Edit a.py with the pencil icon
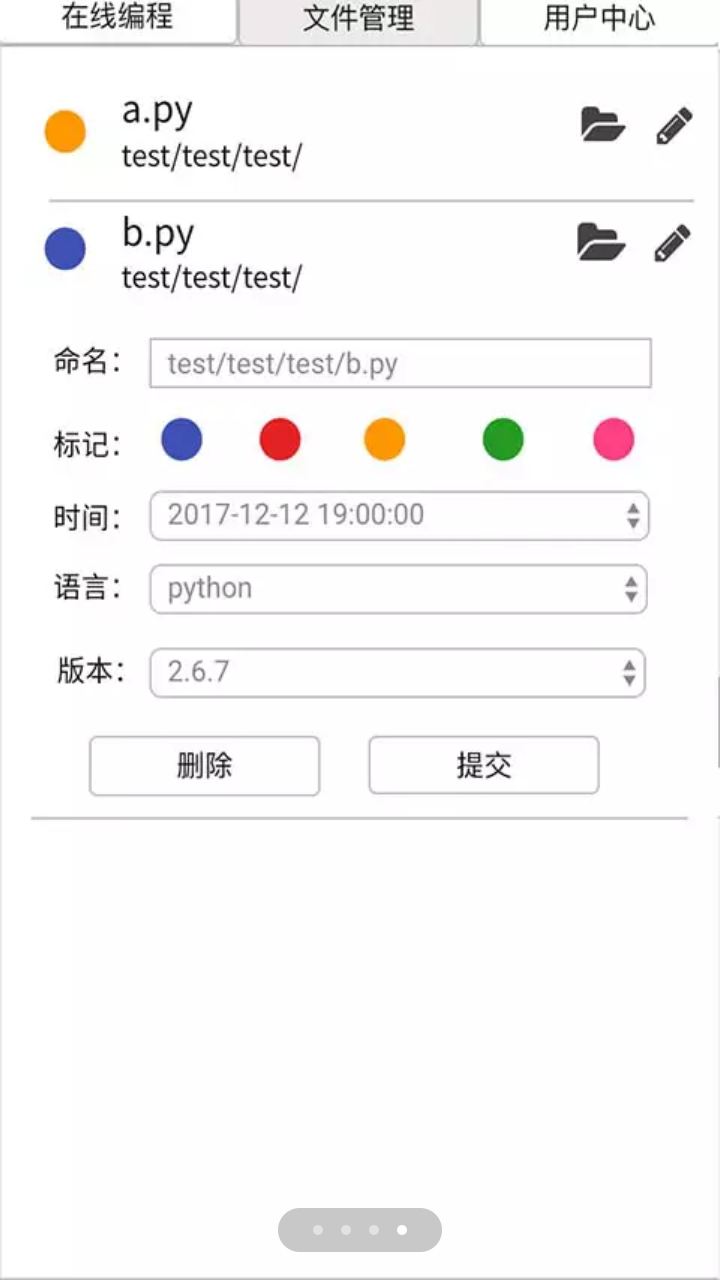This screenshot has width=720, height=1280. click(674, 126)
